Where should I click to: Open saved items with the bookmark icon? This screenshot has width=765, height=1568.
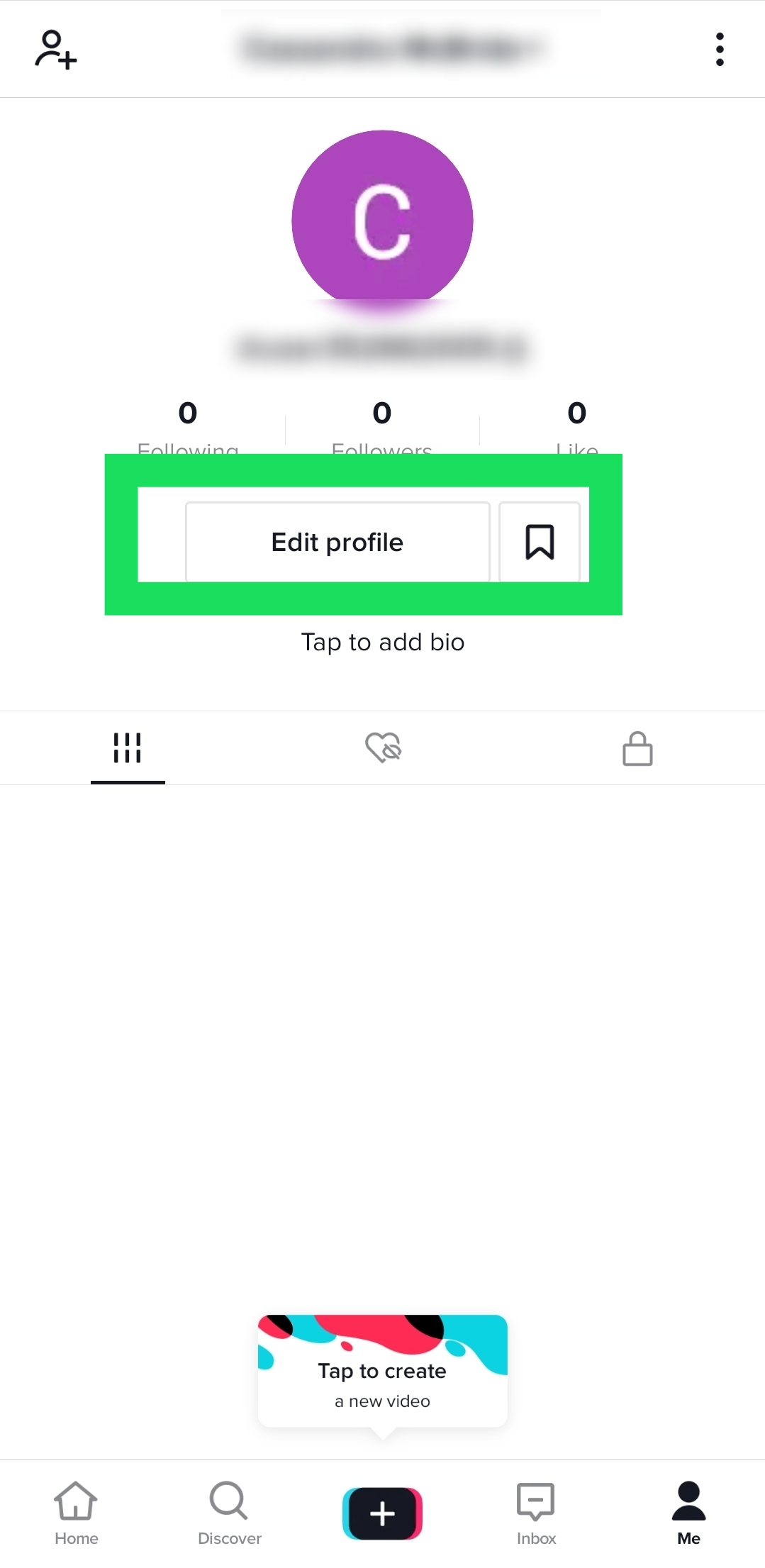540,542
